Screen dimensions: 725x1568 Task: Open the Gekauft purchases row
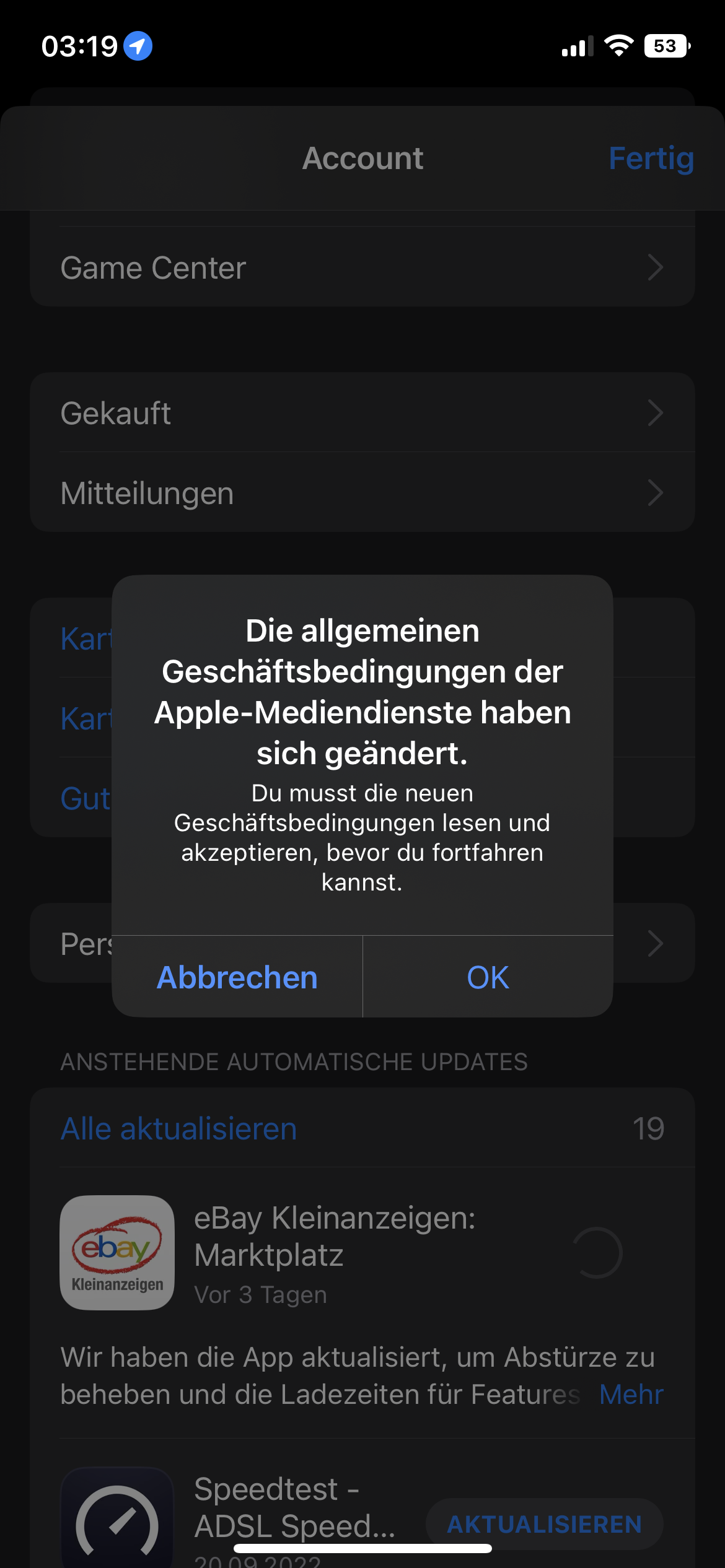(x=362, y=413)
